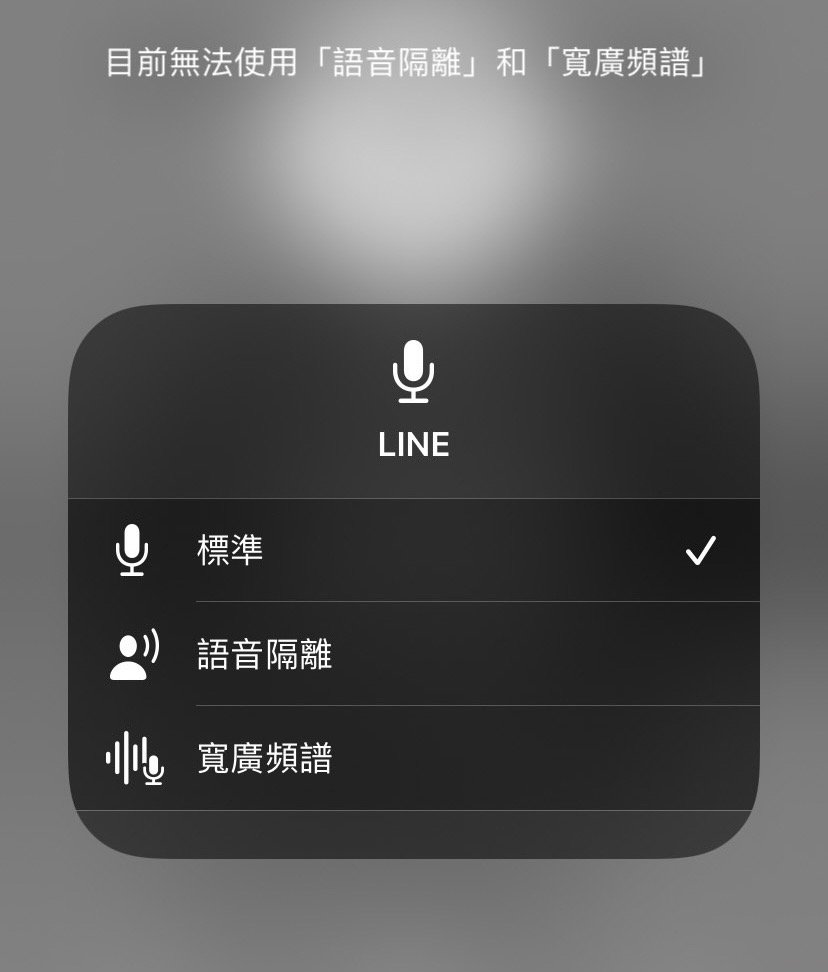Choose the 語音隔離 microphone mode
The image size is (828, 972).
pos(413,655)
